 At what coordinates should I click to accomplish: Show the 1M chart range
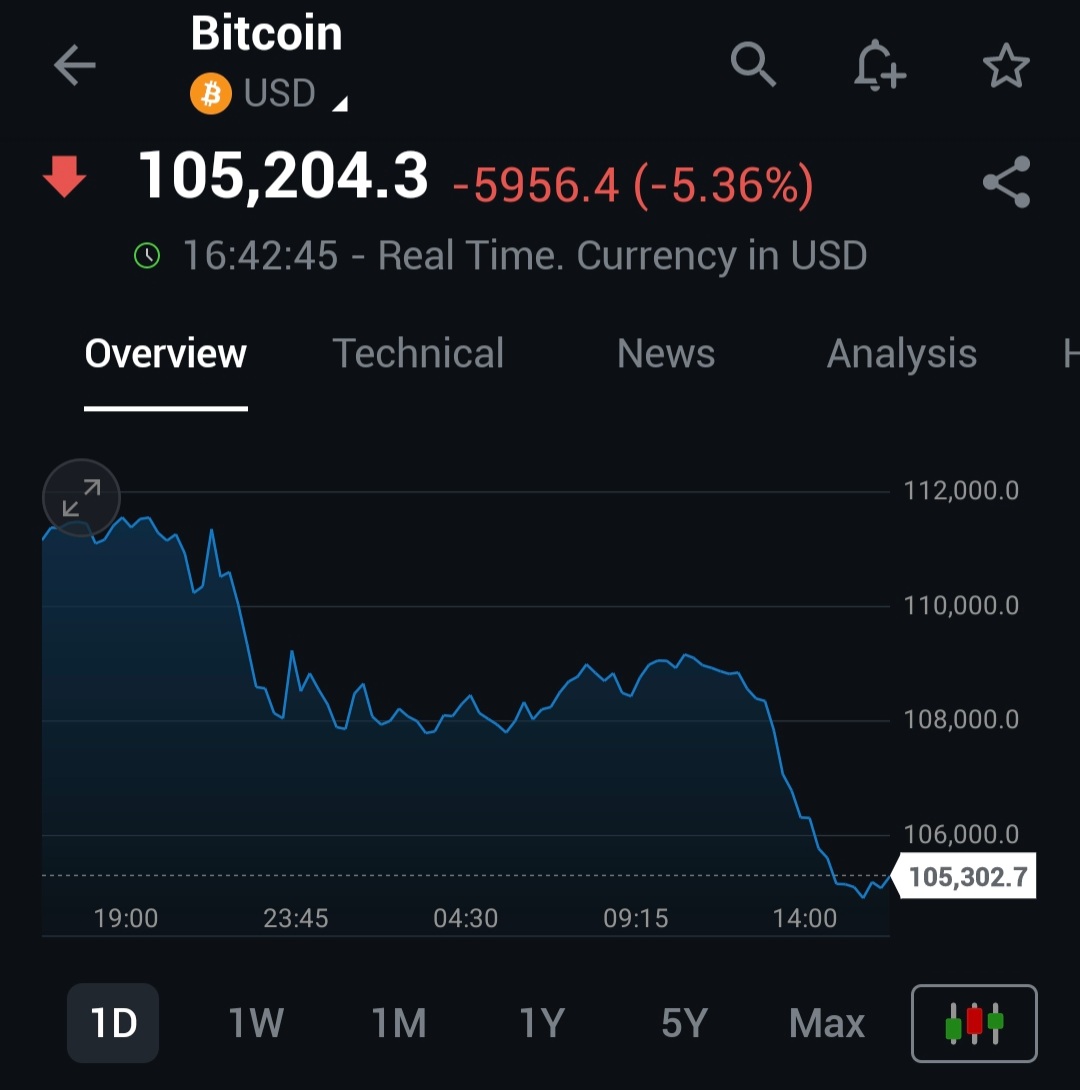tap(399, 1023)
